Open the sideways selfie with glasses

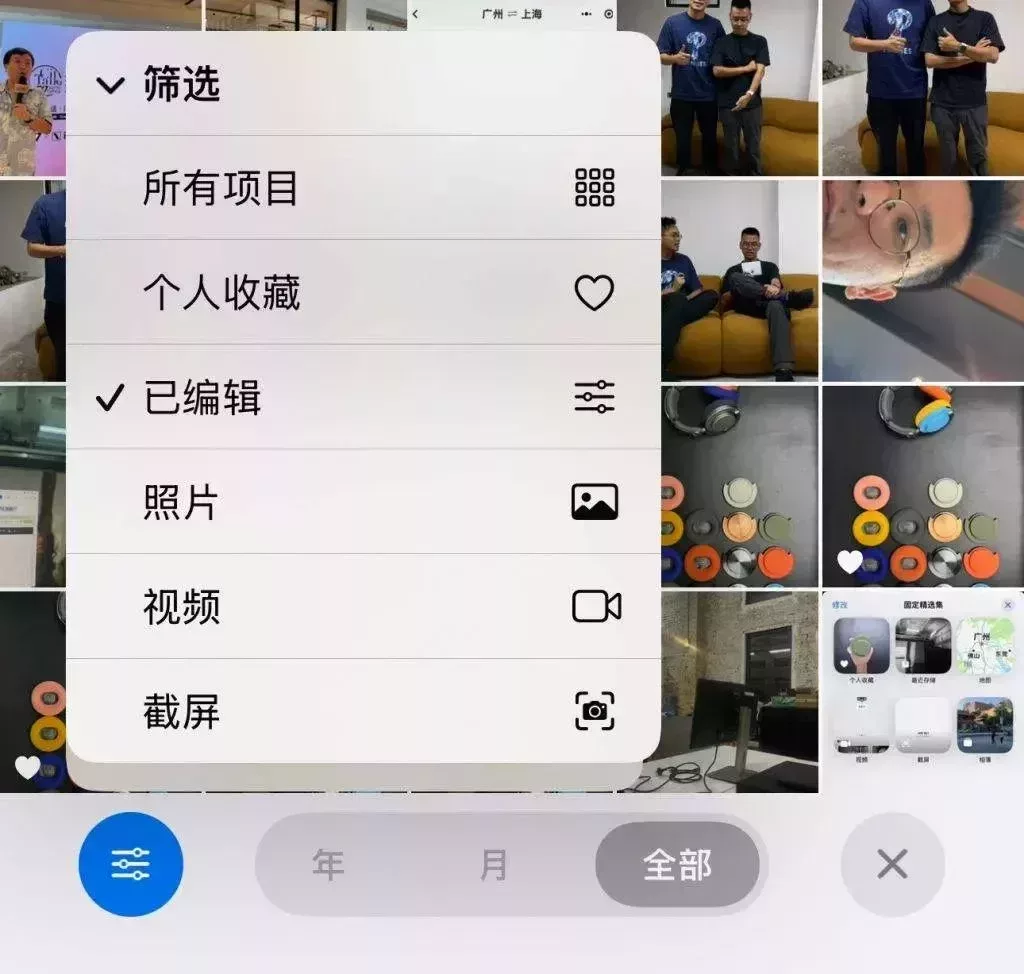(922, 280)
